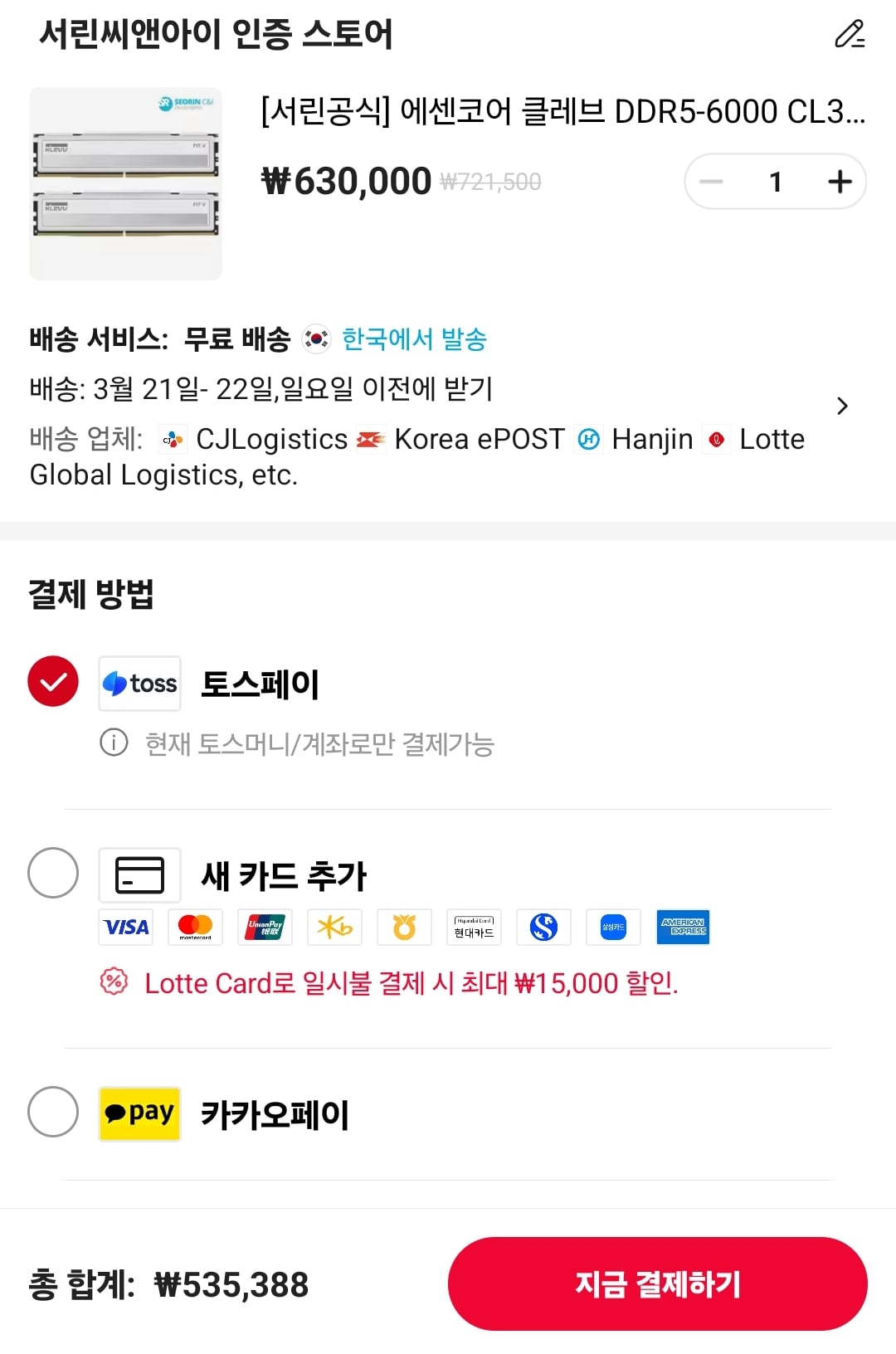Click the American Express card icon
This screenshot has width=896, height=1354.
click(682, 927)
